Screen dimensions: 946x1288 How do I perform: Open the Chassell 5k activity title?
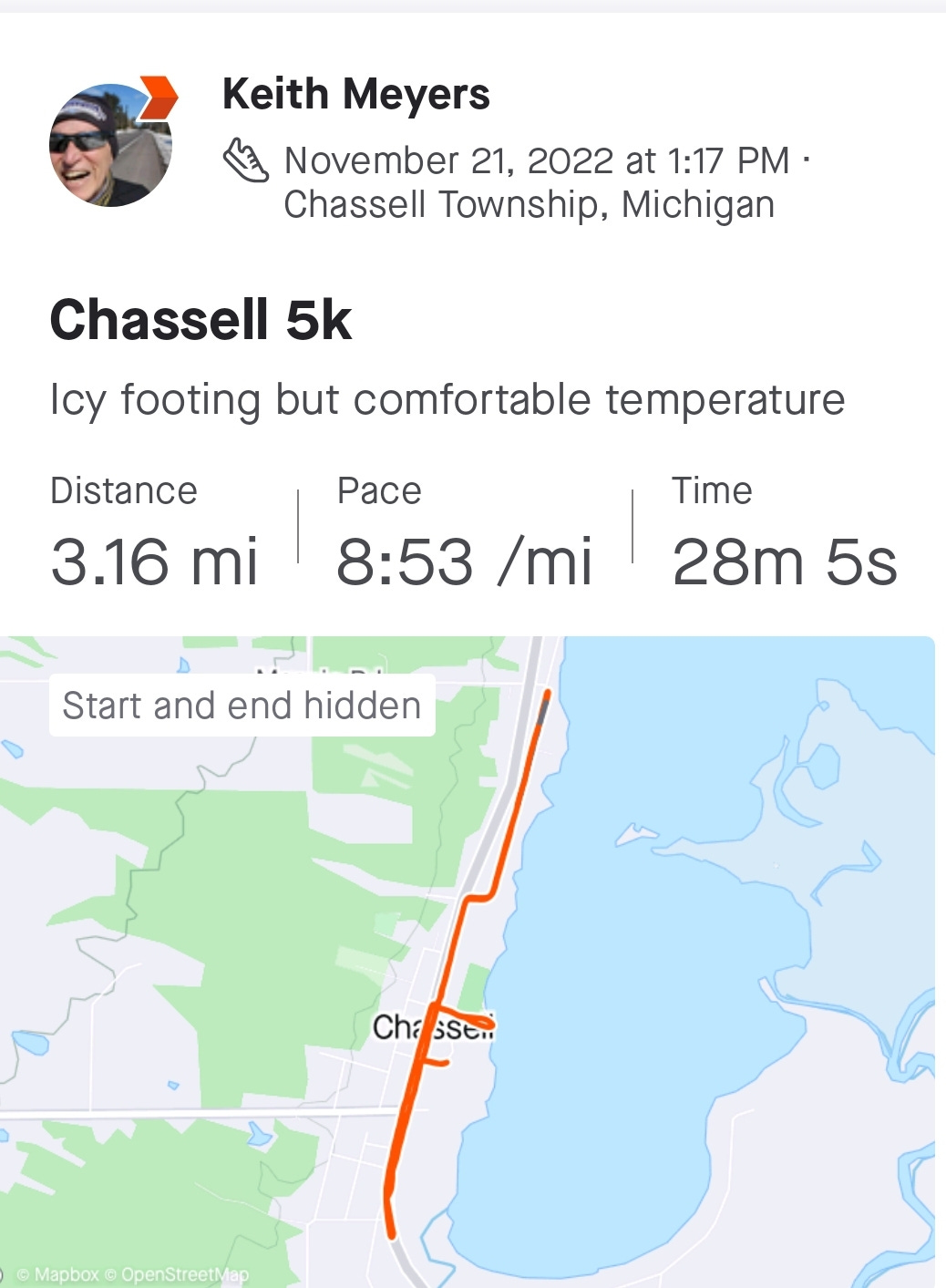pyautogui.click(x=201, y=321)
